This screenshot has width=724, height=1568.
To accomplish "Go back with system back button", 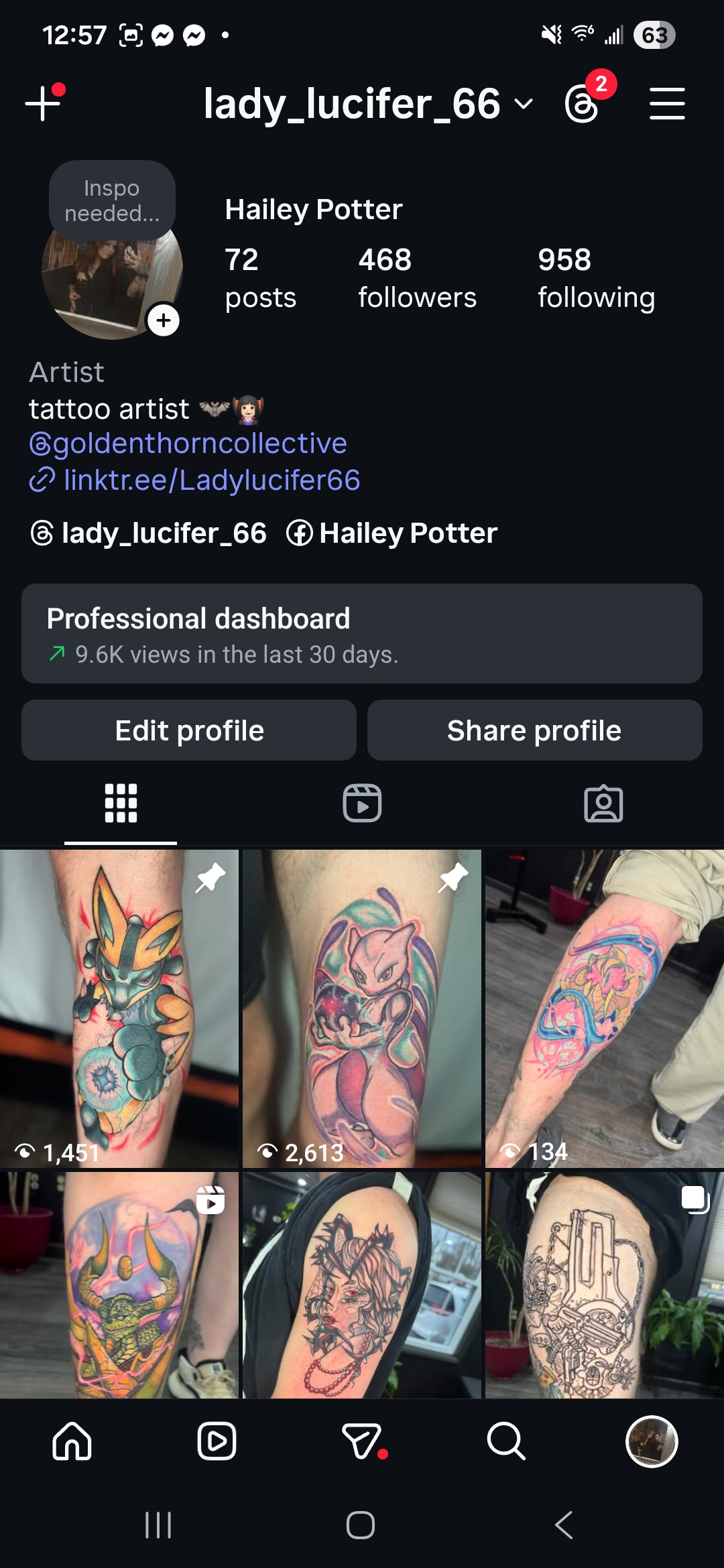I will coord(564,1525).
